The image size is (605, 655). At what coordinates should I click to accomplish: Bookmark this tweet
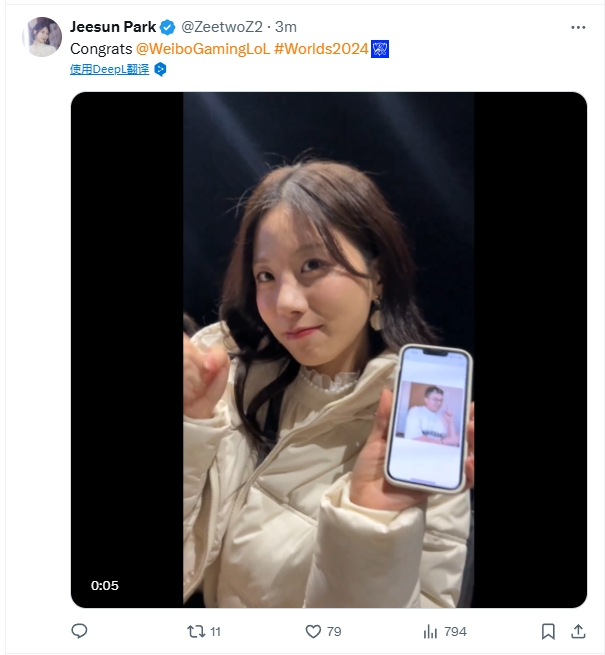tap(548, 631)
